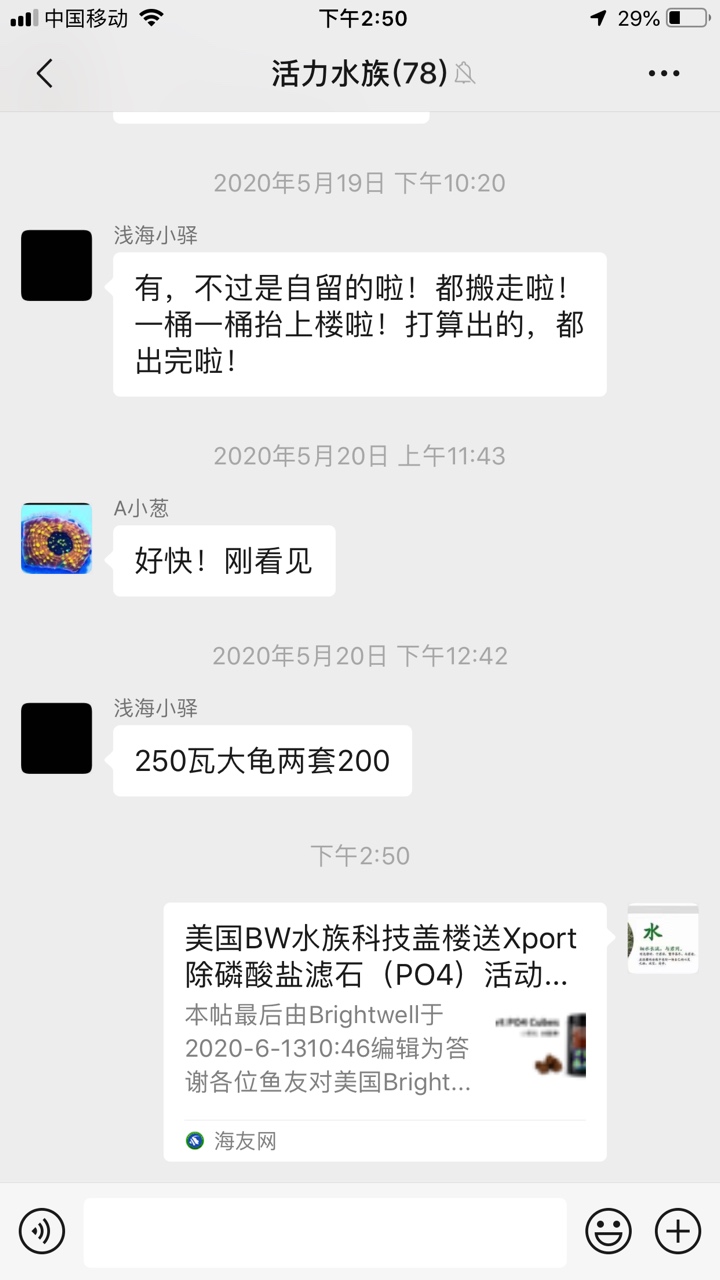The height and width of the screenshot is (1280, 720).
Task: View A小葱's profile avatar
Action: [x=57, y=538]
